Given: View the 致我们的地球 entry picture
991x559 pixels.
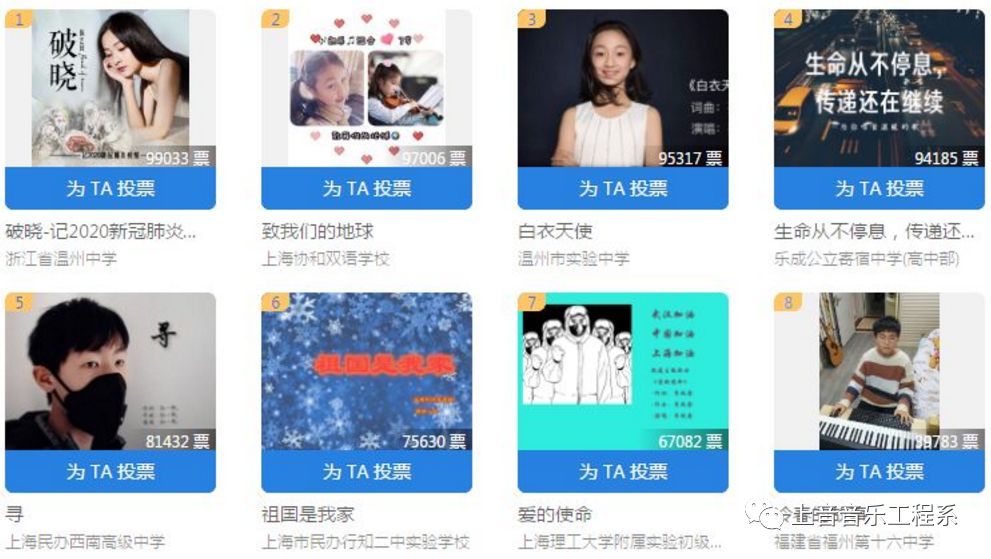Looking at the screenshot, I should tap(366, 88).
